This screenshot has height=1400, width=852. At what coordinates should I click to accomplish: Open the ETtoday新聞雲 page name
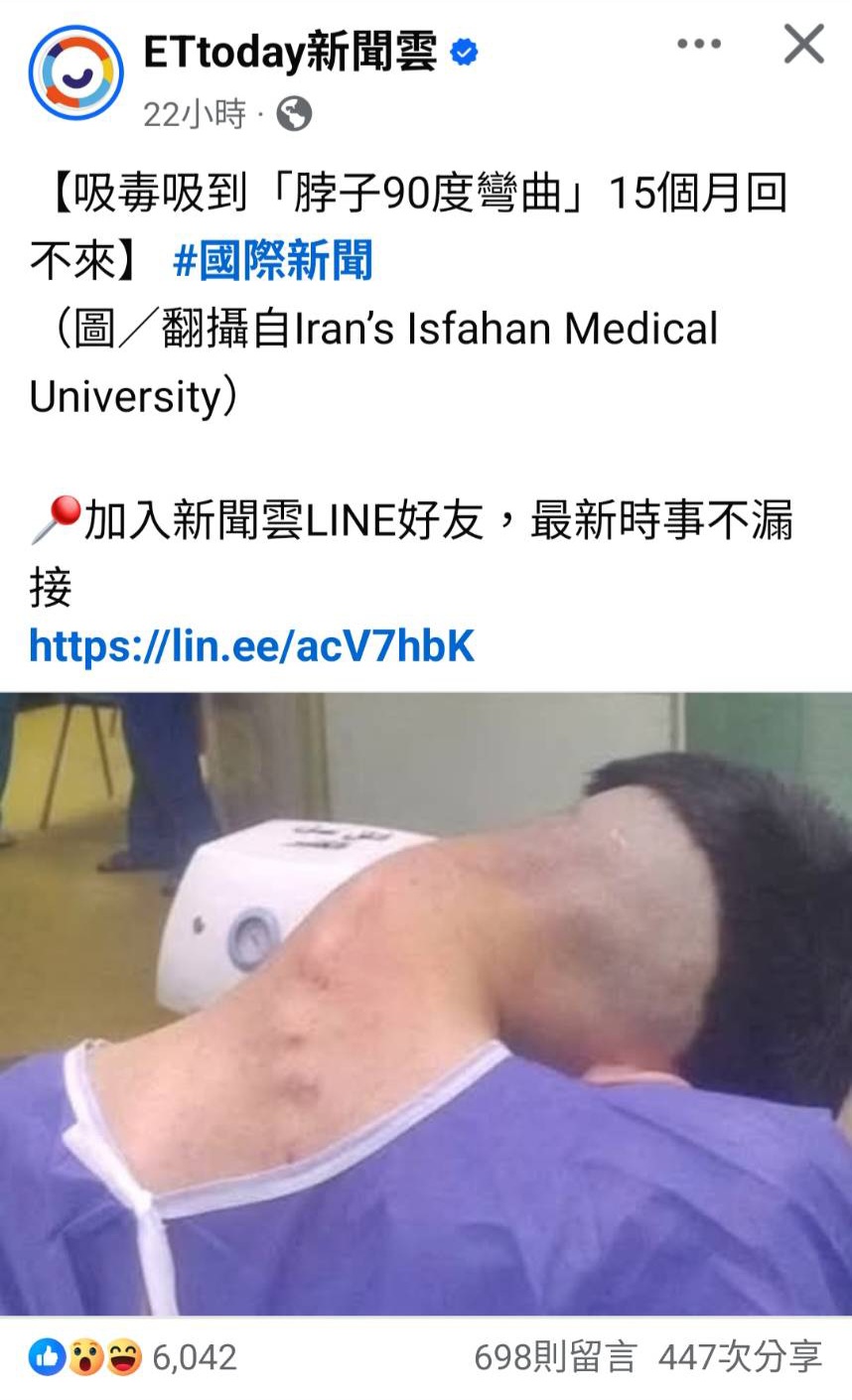tap(290, 52)
